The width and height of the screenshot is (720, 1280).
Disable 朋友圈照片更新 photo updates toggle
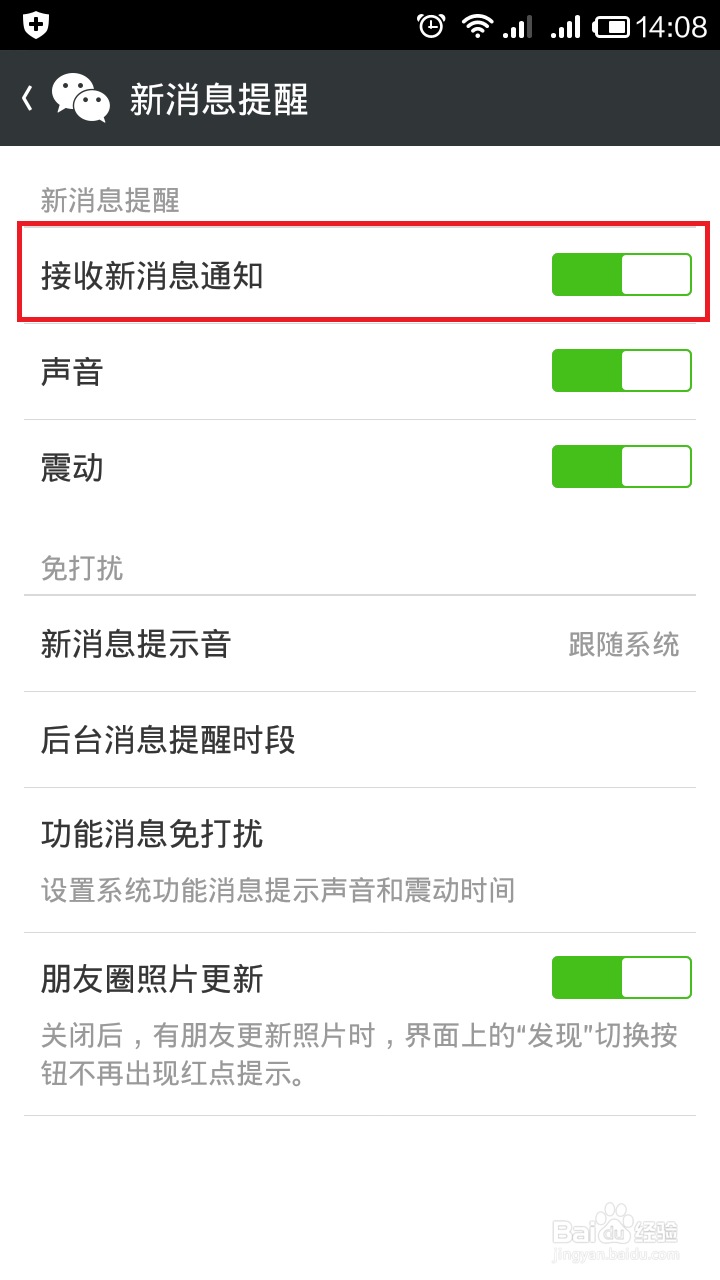coord(621,977)
